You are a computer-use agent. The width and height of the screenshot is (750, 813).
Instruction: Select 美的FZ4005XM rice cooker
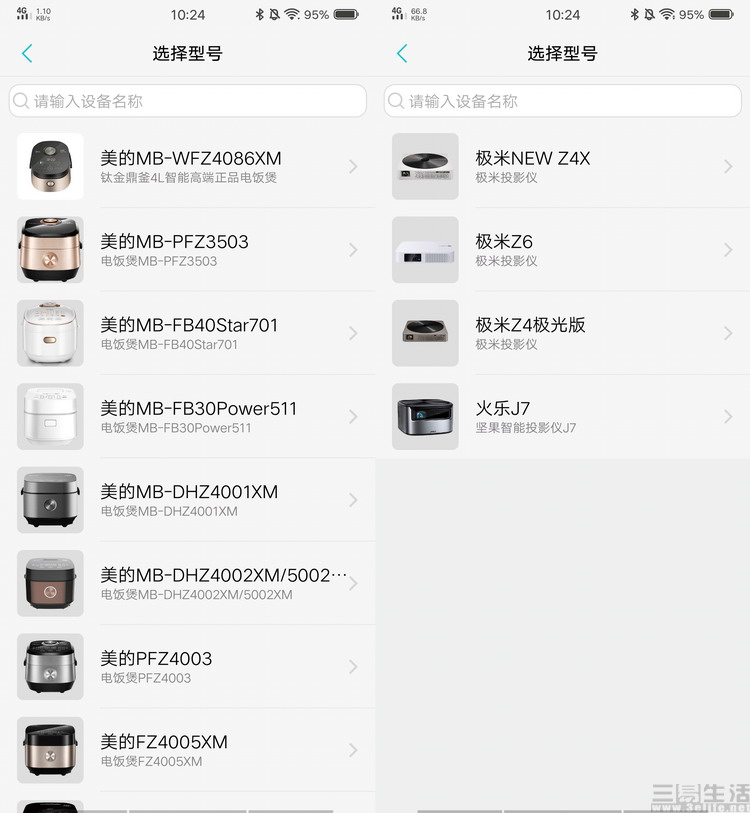tap(190, 750)
